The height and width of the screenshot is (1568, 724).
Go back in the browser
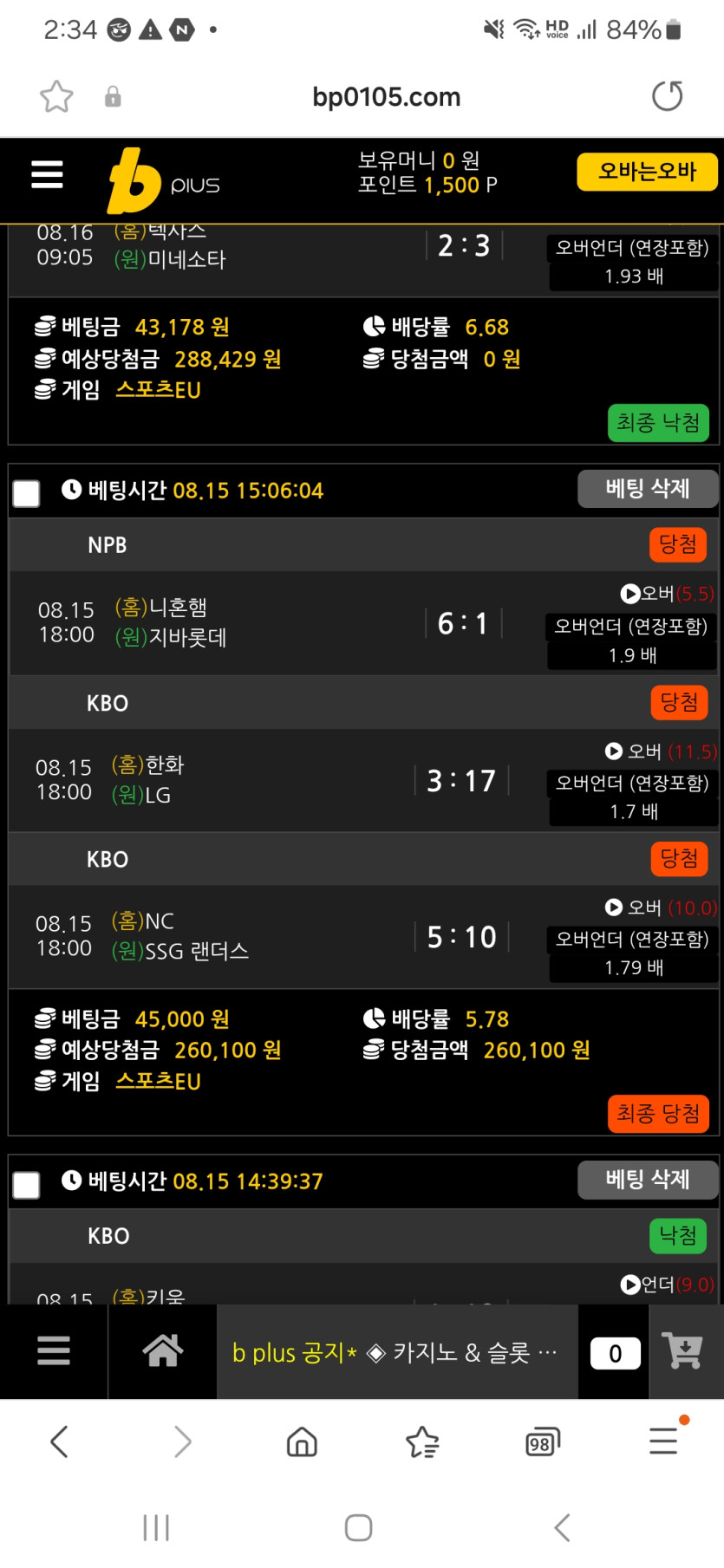click(59, 1442)
